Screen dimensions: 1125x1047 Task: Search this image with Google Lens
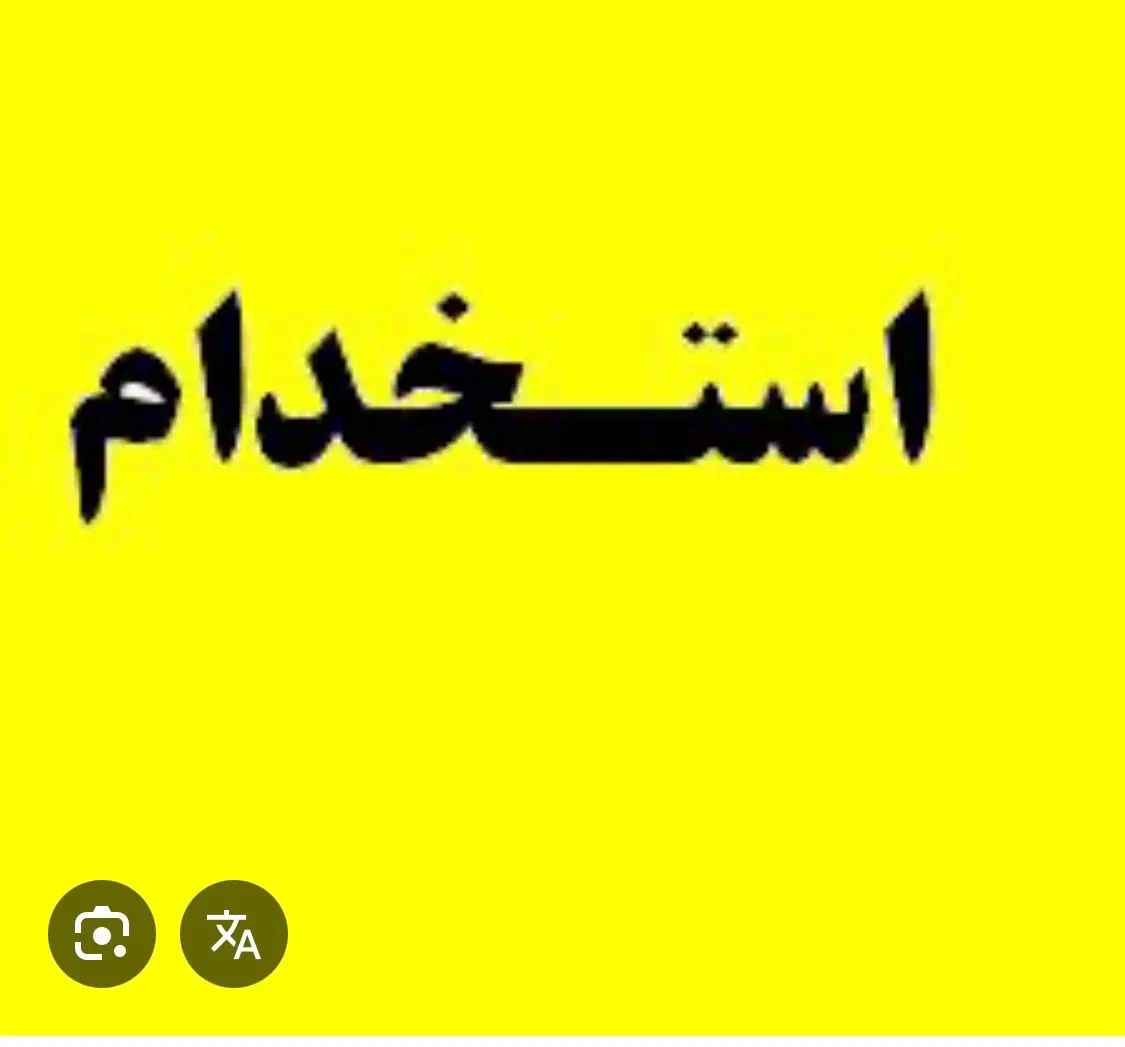point(101,933)
